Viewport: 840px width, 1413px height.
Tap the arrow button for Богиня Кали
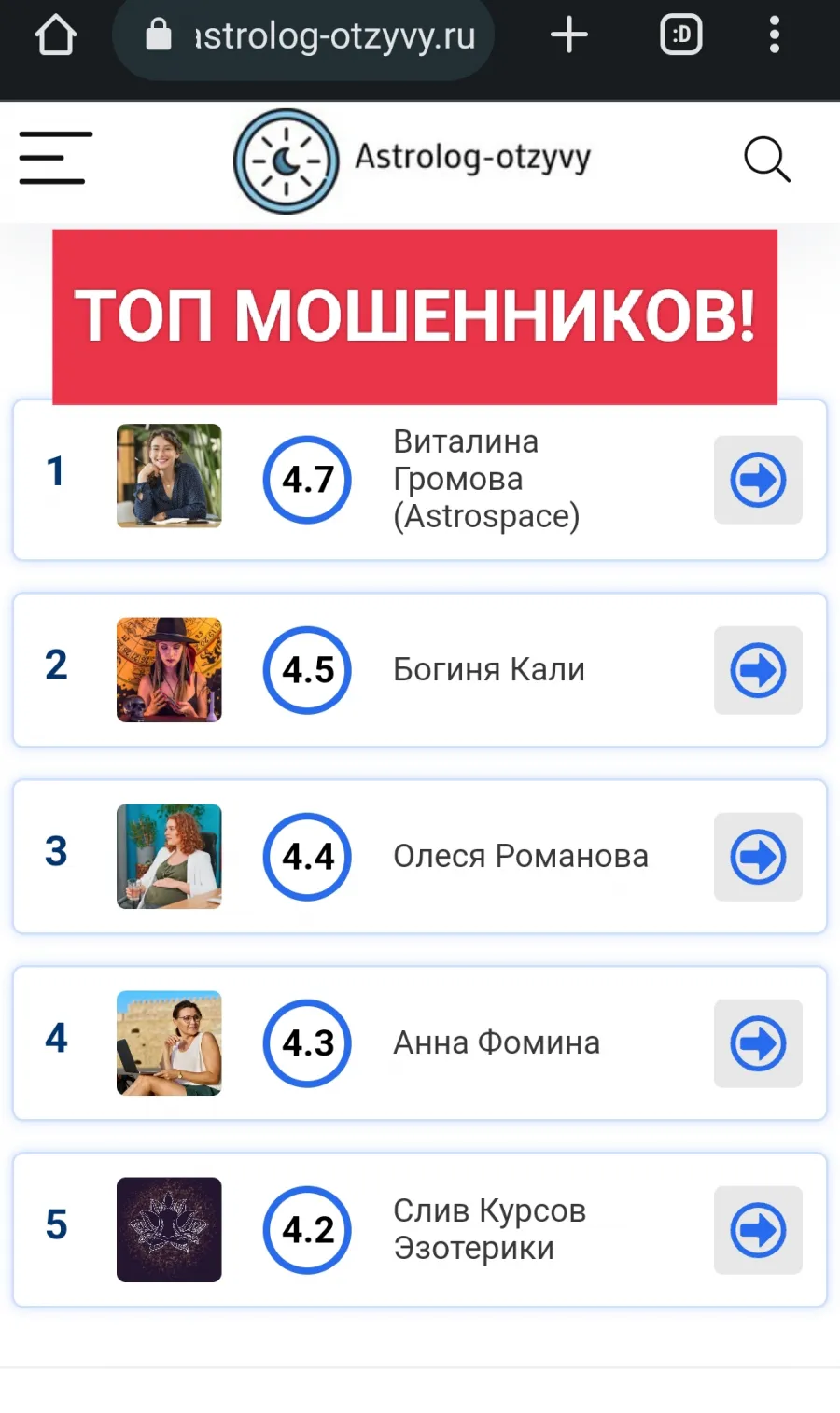758,670
